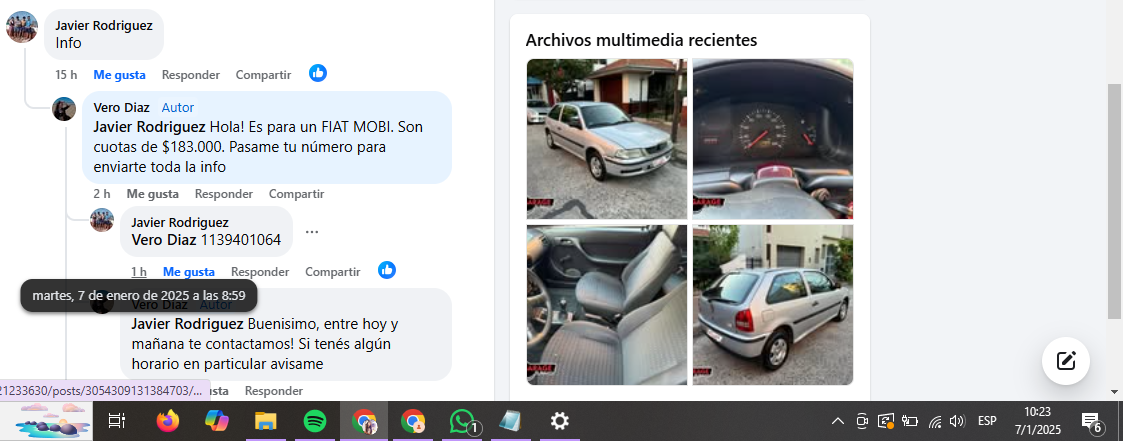Reply to Vero Diaz's "Buenisimo" comment

(273, 391)
